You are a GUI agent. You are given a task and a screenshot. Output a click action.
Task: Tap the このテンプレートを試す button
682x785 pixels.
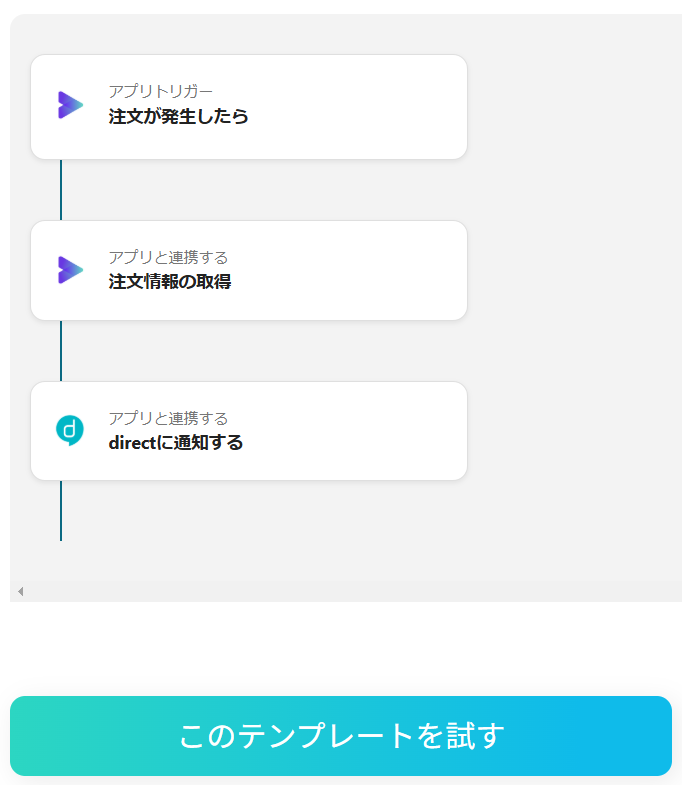click(x=340, y=736)
